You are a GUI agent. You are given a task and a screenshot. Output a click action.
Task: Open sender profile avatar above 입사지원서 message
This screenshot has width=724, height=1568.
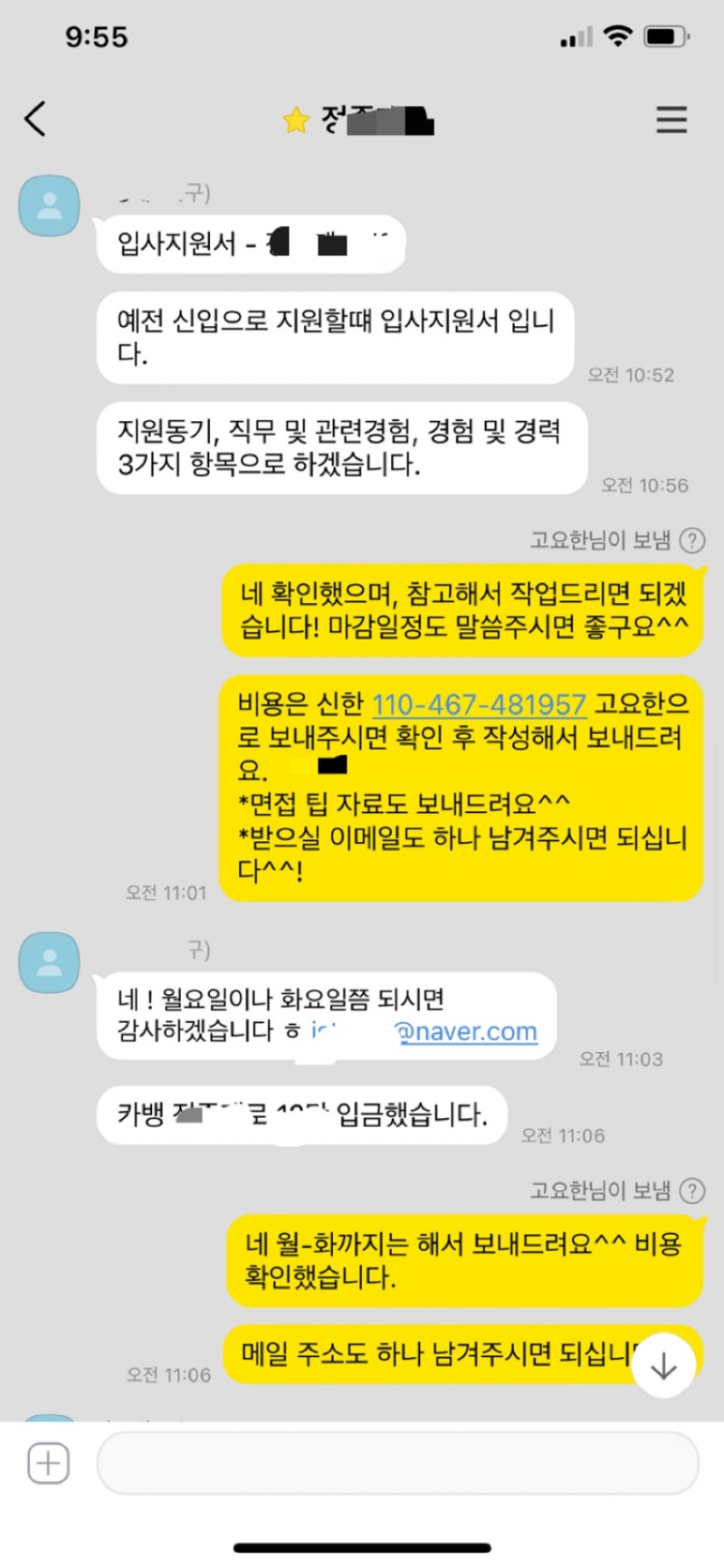point(50,206)
